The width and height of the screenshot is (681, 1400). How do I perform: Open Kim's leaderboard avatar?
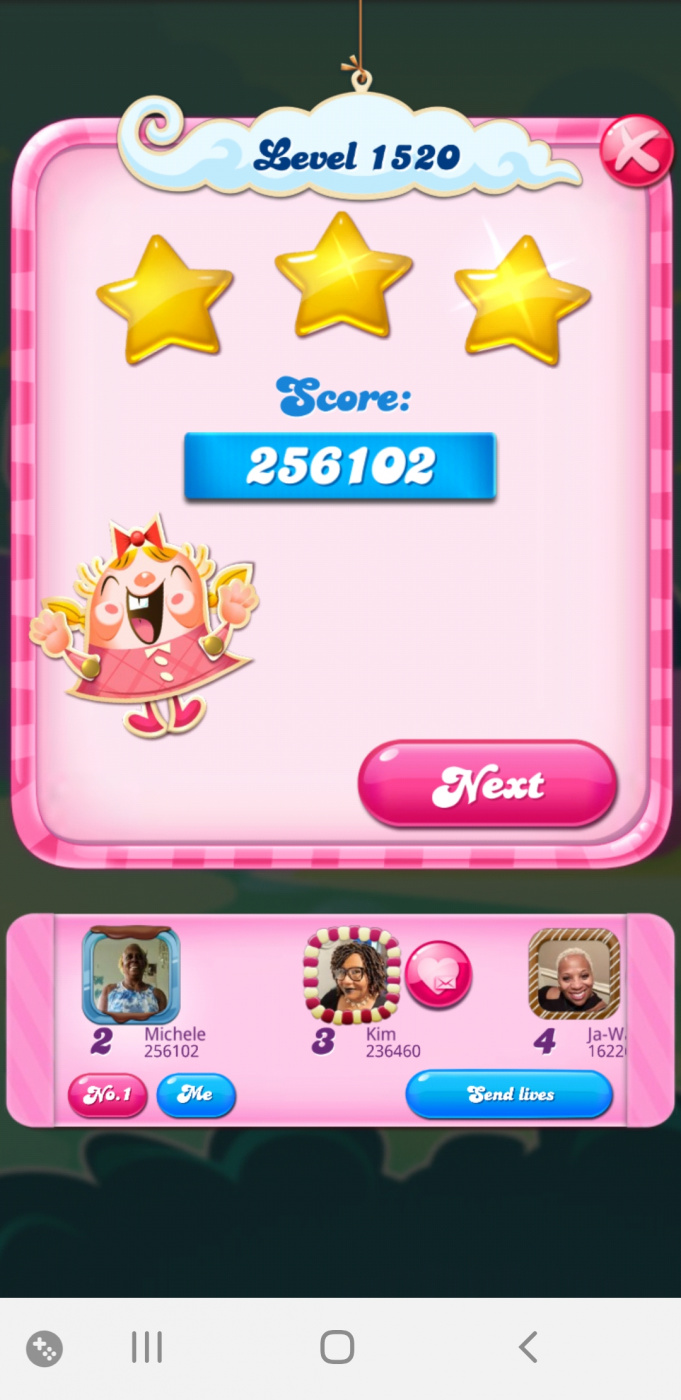tap(352, 975)
